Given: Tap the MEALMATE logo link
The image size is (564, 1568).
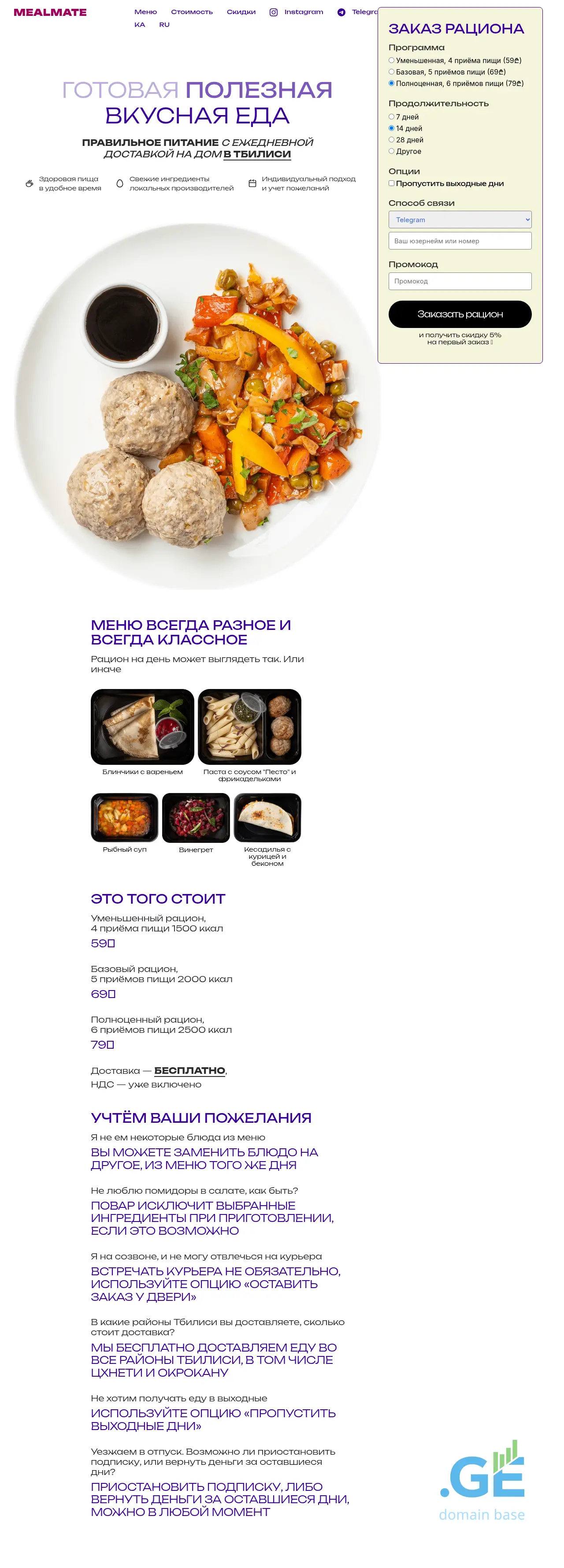Looking at the screenshot, I should click(50, 12).
